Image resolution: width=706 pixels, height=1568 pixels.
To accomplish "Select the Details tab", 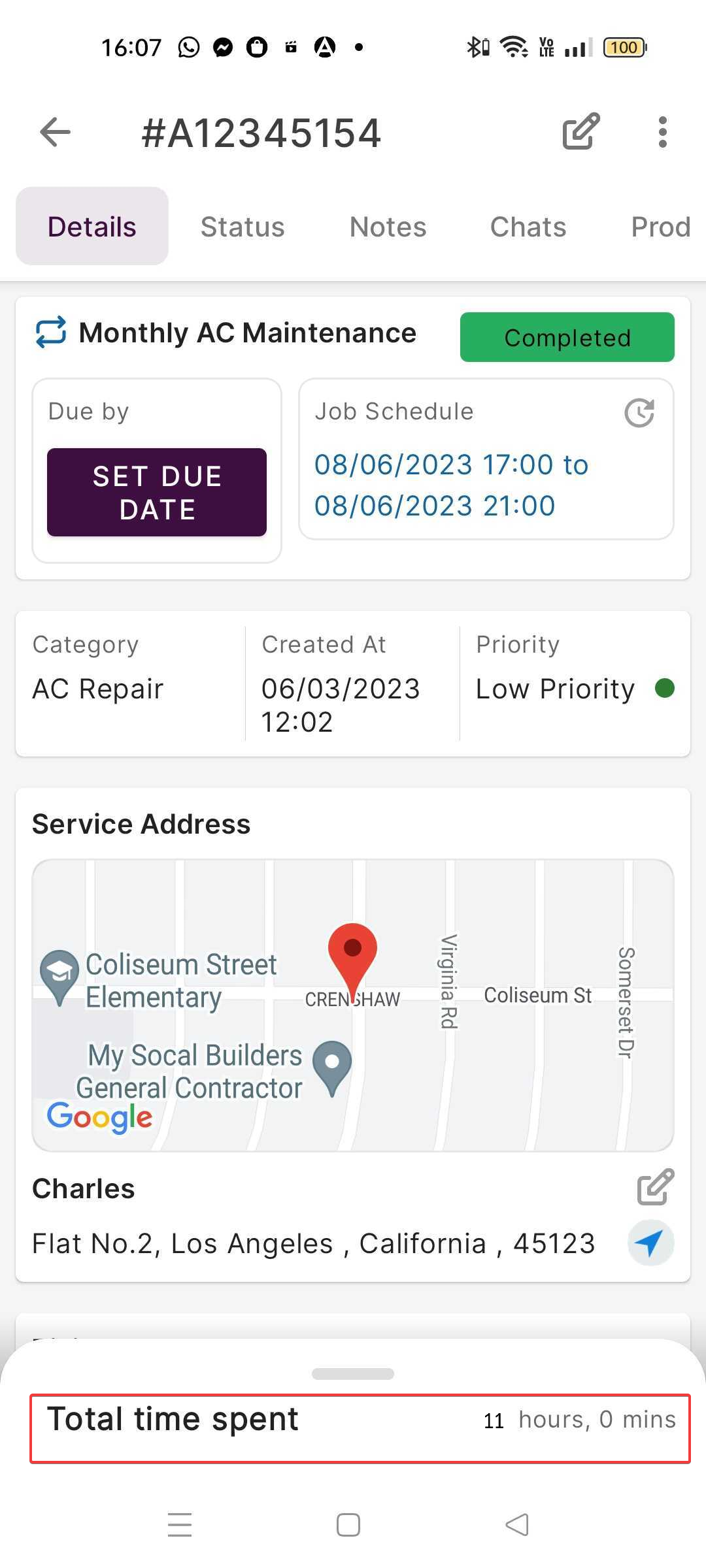I will 92,227.
